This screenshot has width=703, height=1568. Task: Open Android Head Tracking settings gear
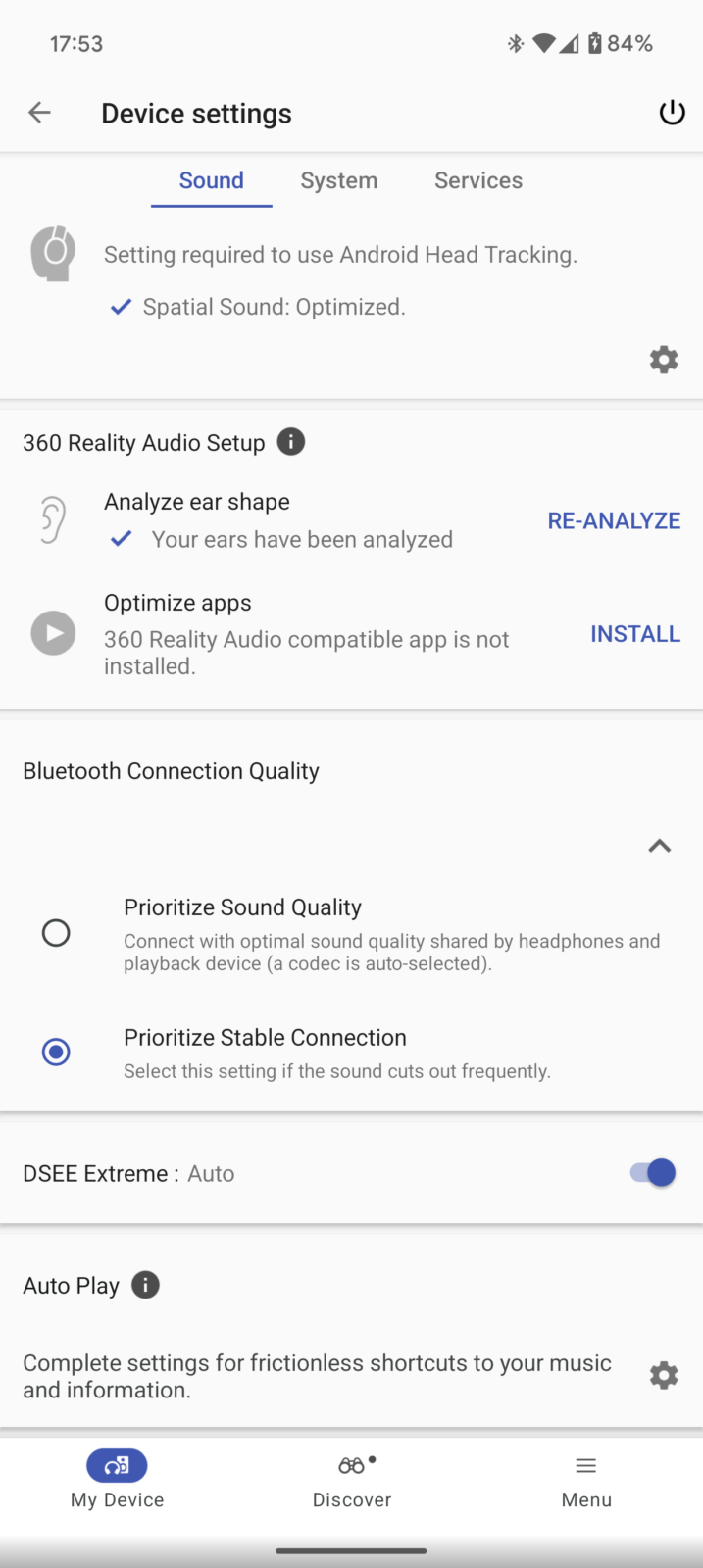[664, 360]
